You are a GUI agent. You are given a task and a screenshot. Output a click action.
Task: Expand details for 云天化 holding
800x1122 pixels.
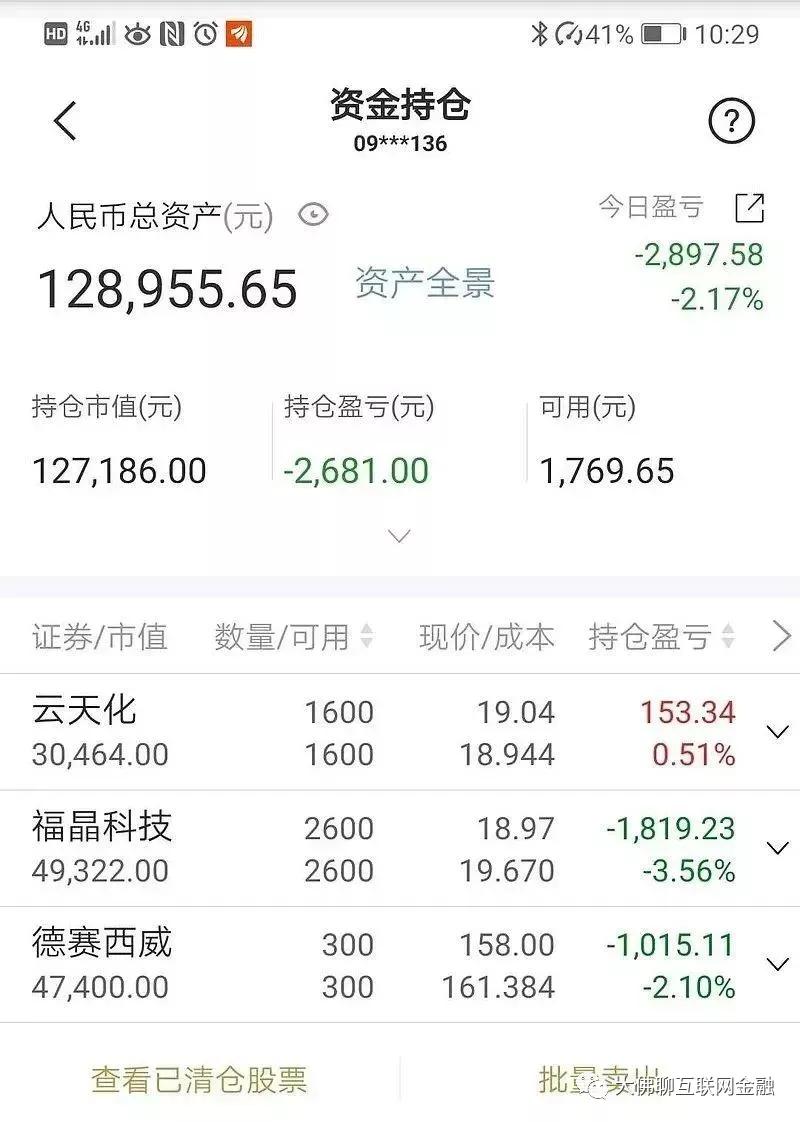click(777, 731)
